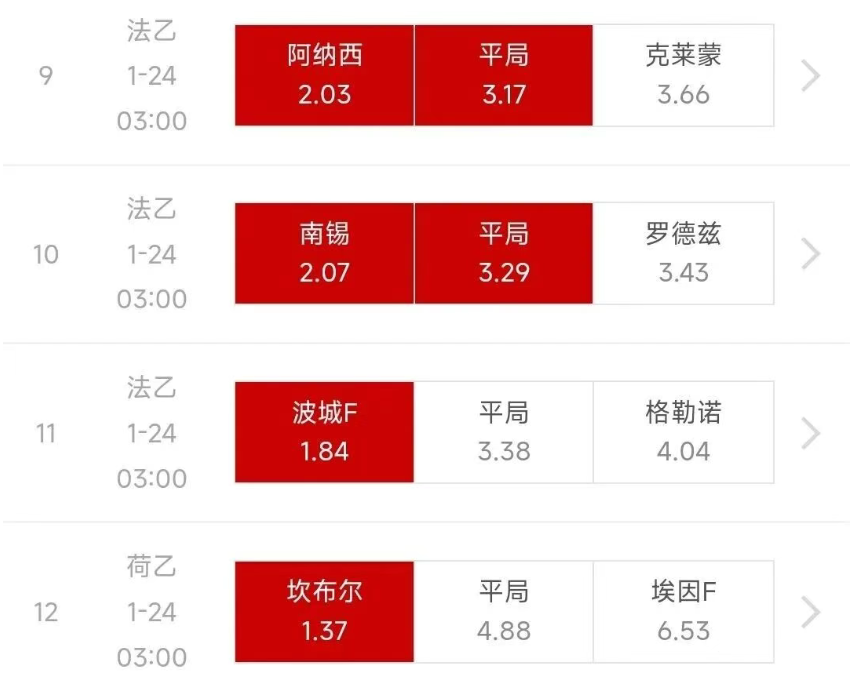Image resolution: width=857 pixels, height=680 pixels.
Task: Select 平局 4.88 in match 12
Action: pyautogui.click(x=503, y=611)
